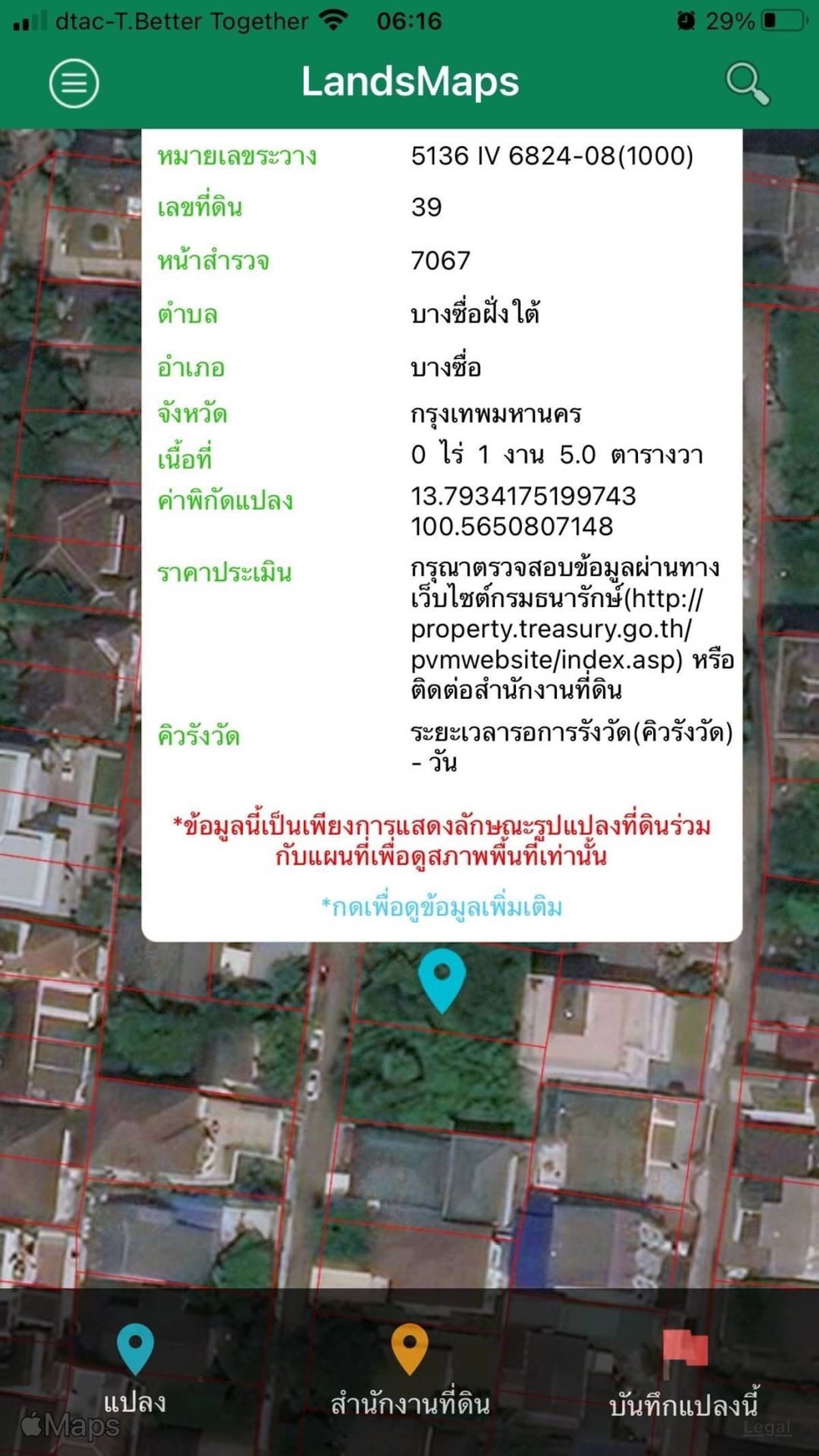819x1456 pixels.
Task: Open the Legal link
Action: [x=768, y=1427]
